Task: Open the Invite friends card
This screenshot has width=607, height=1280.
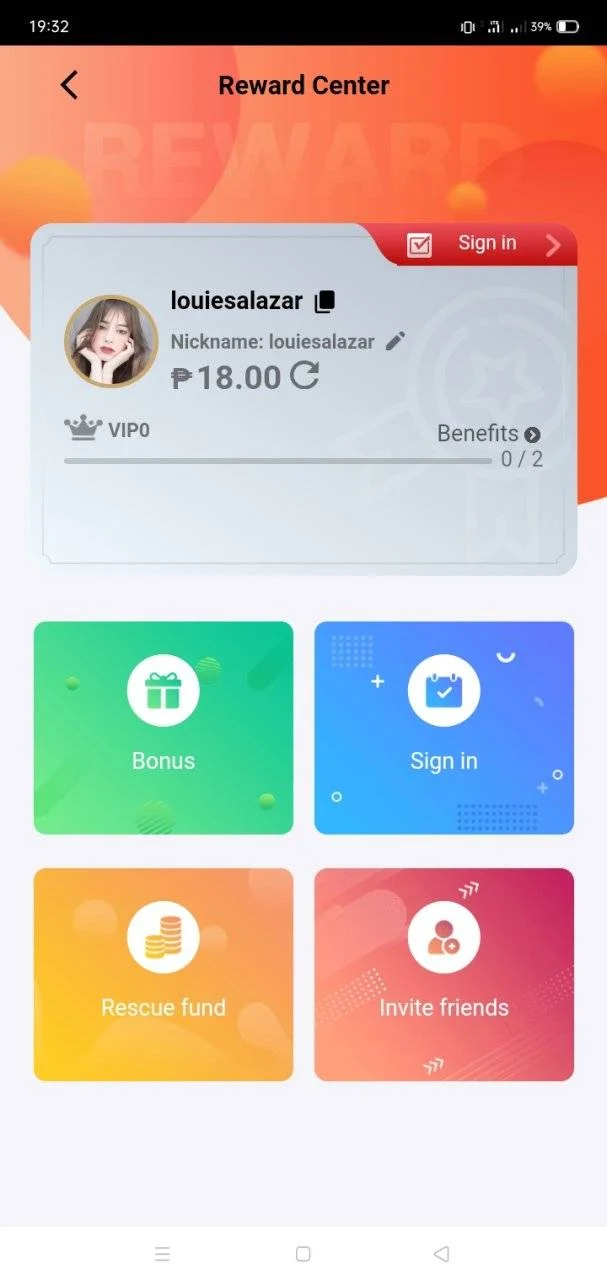Action: pyautogui.click(x=444, y=974)
